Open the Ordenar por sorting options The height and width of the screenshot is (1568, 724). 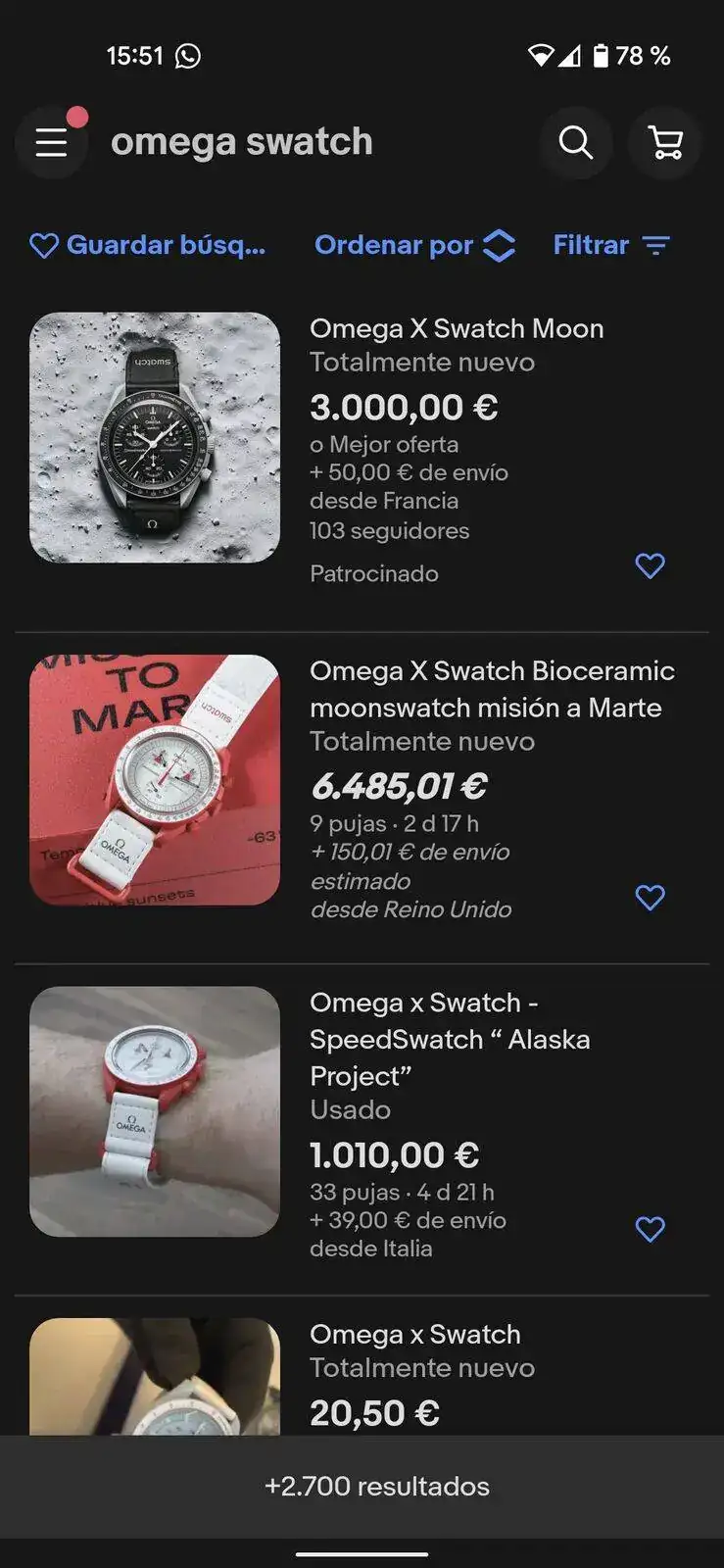pyautogui.click(x=414, y=245)
